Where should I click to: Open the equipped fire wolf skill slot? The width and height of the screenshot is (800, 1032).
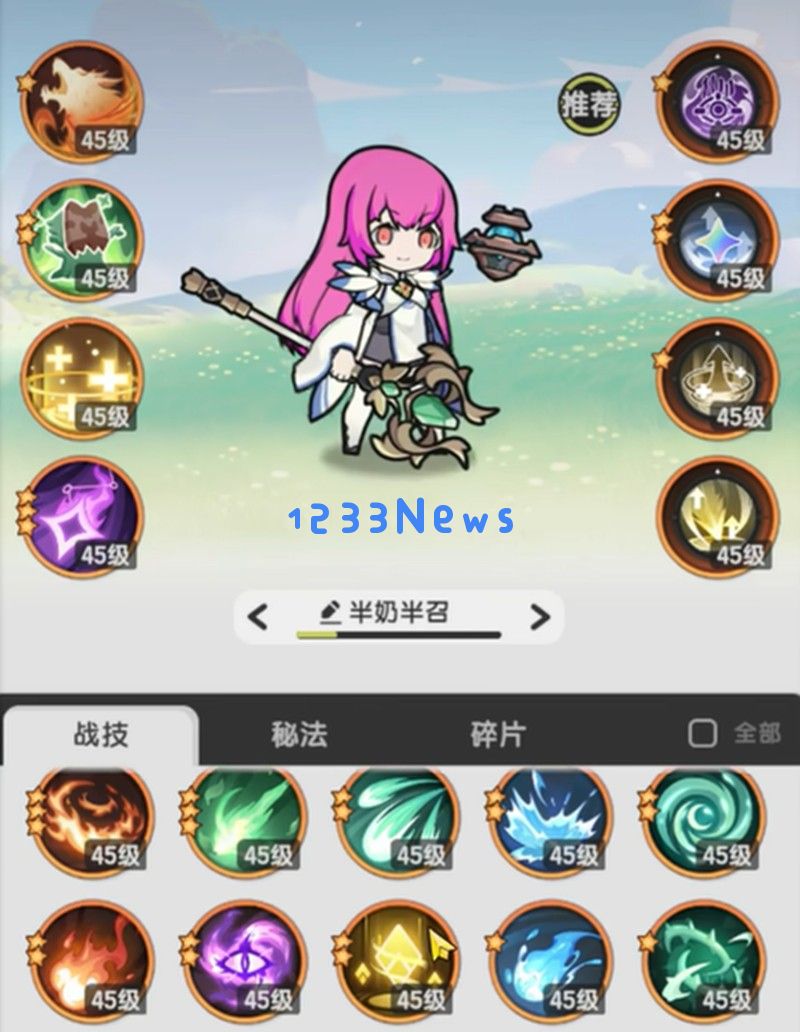tap(82, 101)
